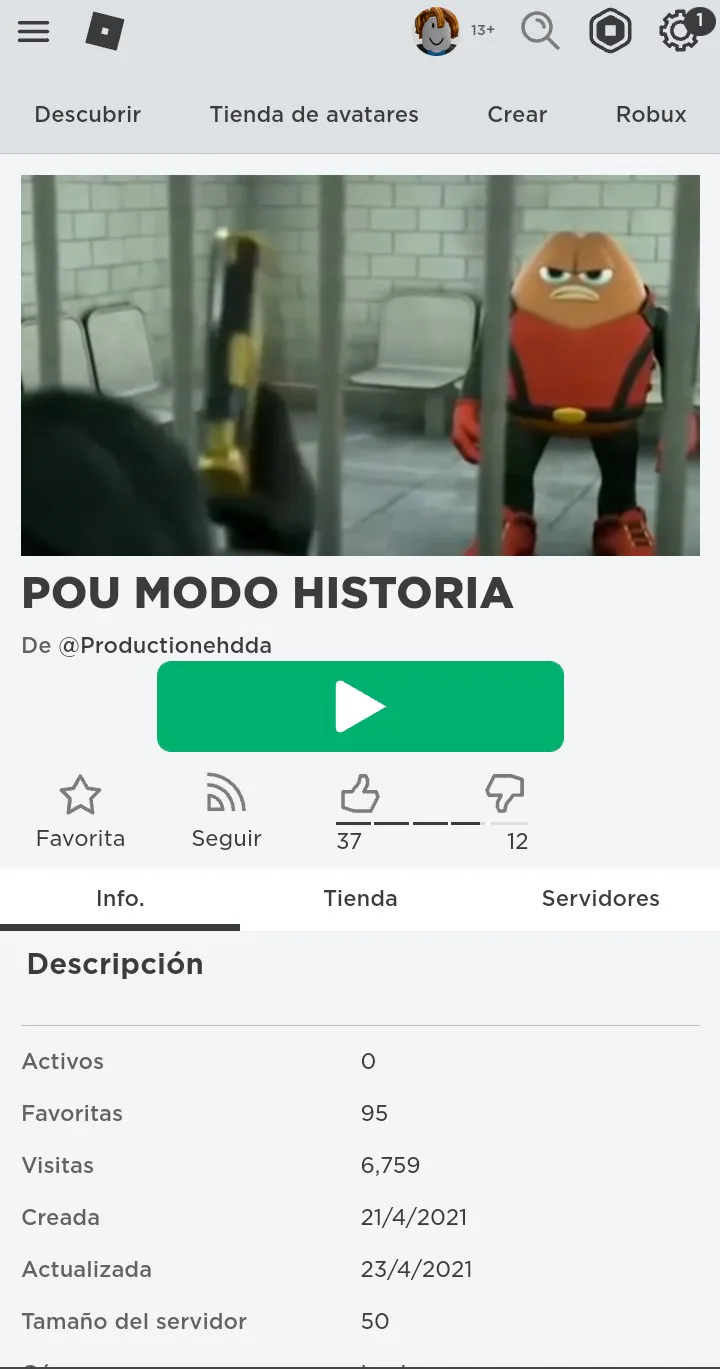Image resolution: width=720 pixels, height=1369 pixels.
Task: Start playing POU MODO HISTORIA
Action: coord(360,706)
